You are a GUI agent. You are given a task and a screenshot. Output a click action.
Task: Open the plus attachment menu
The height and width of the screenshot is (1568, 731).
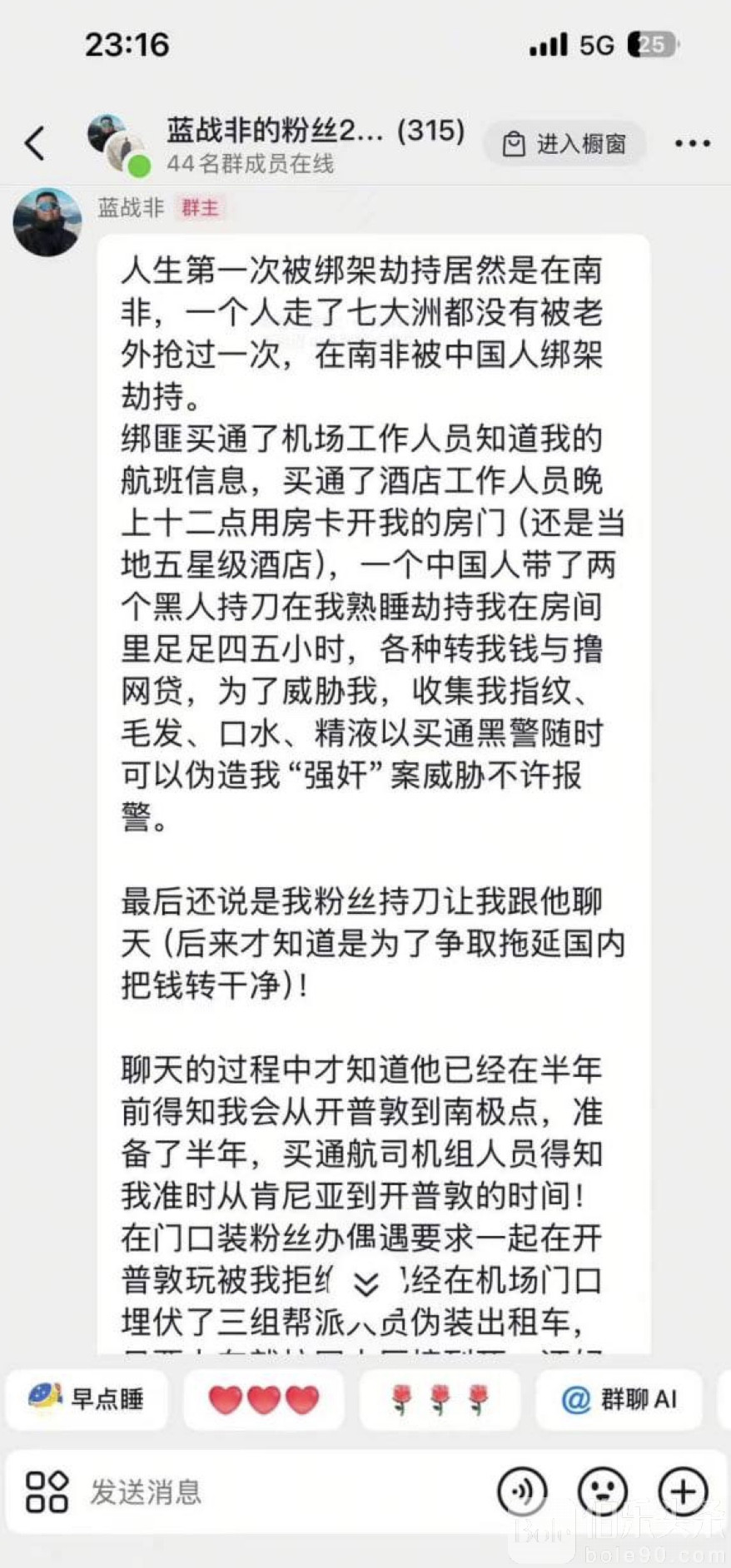point(684,1491)
